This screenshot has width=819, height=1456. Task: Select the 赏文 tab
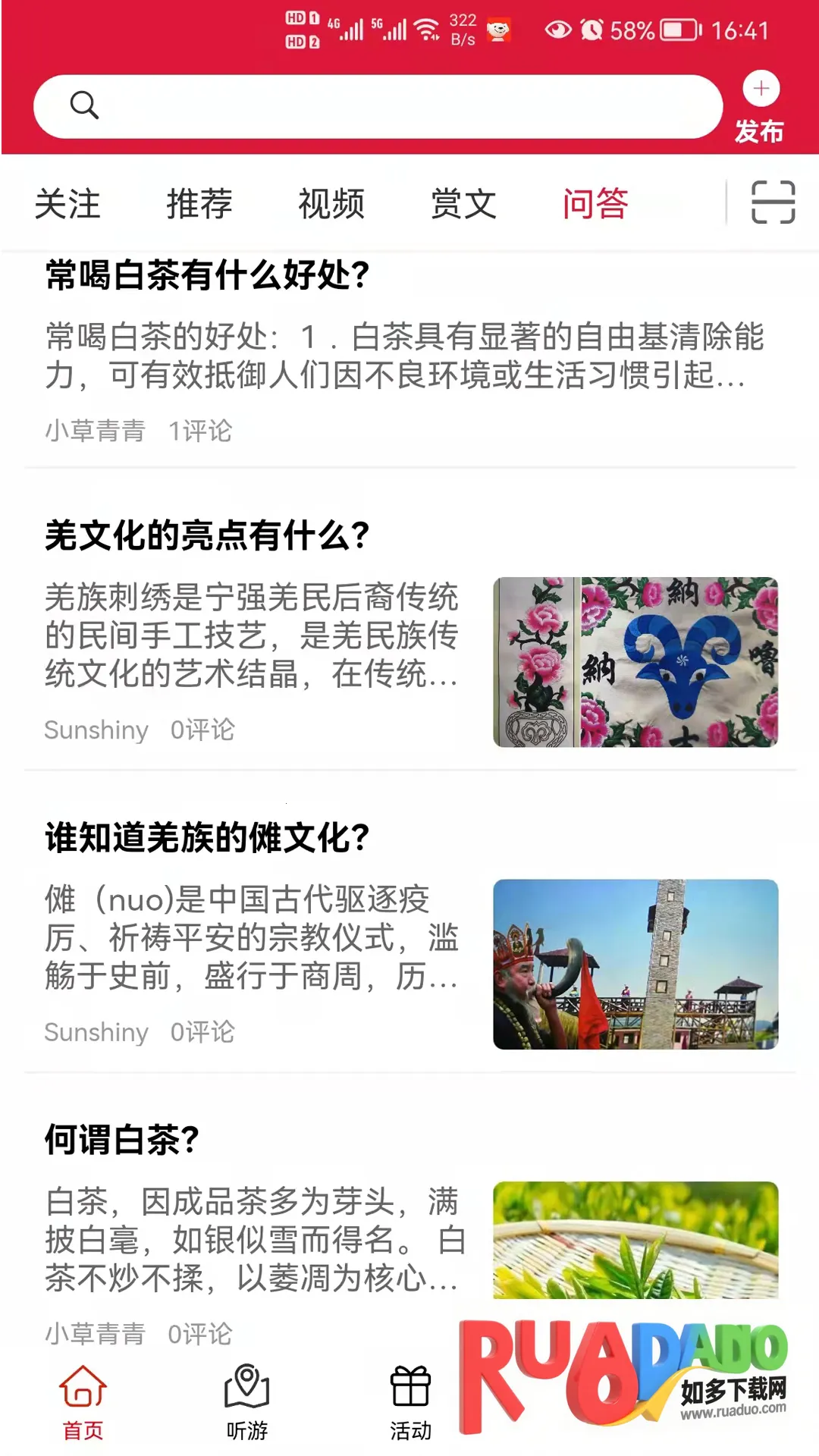pyautogui.click(x=463, y=203)
